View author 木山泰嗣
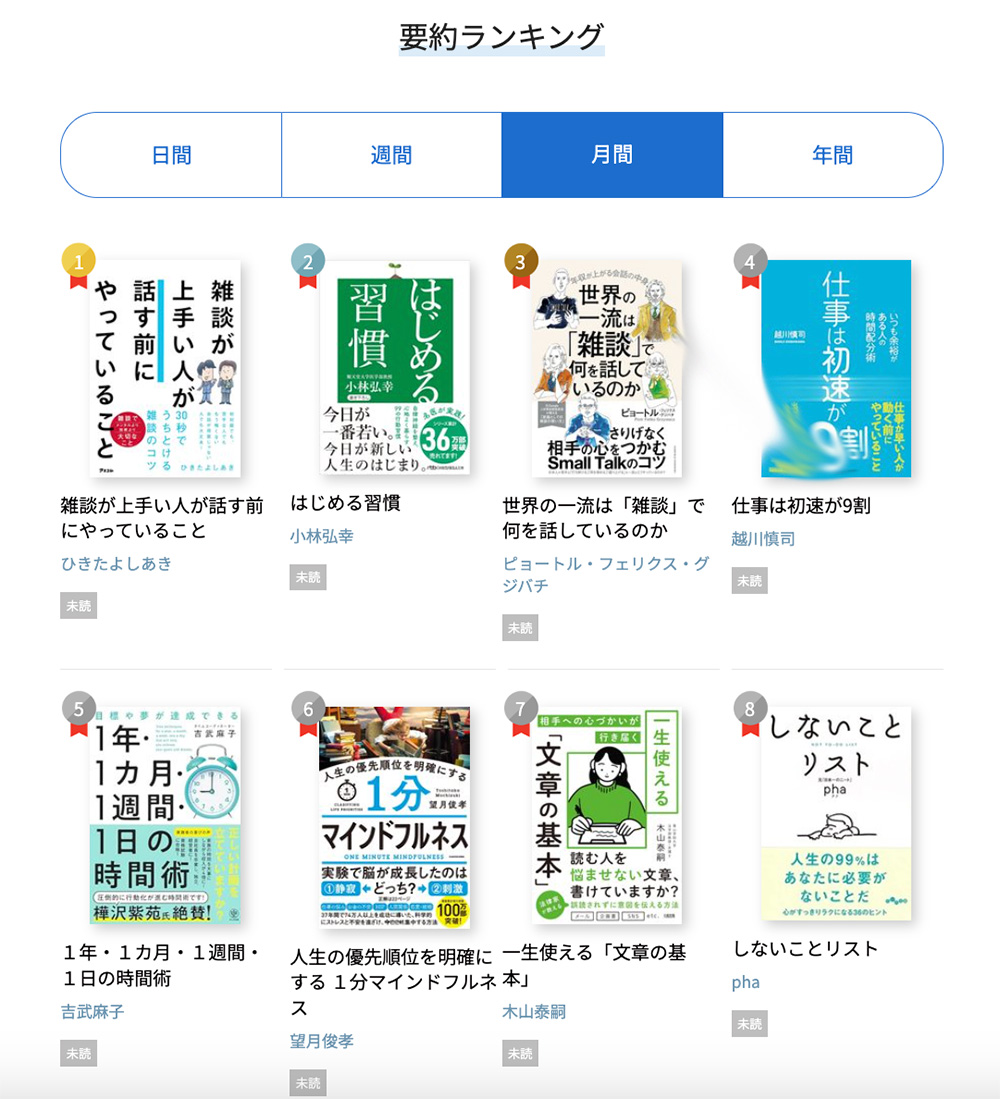1000x1099 pixels. point(534,1012)
